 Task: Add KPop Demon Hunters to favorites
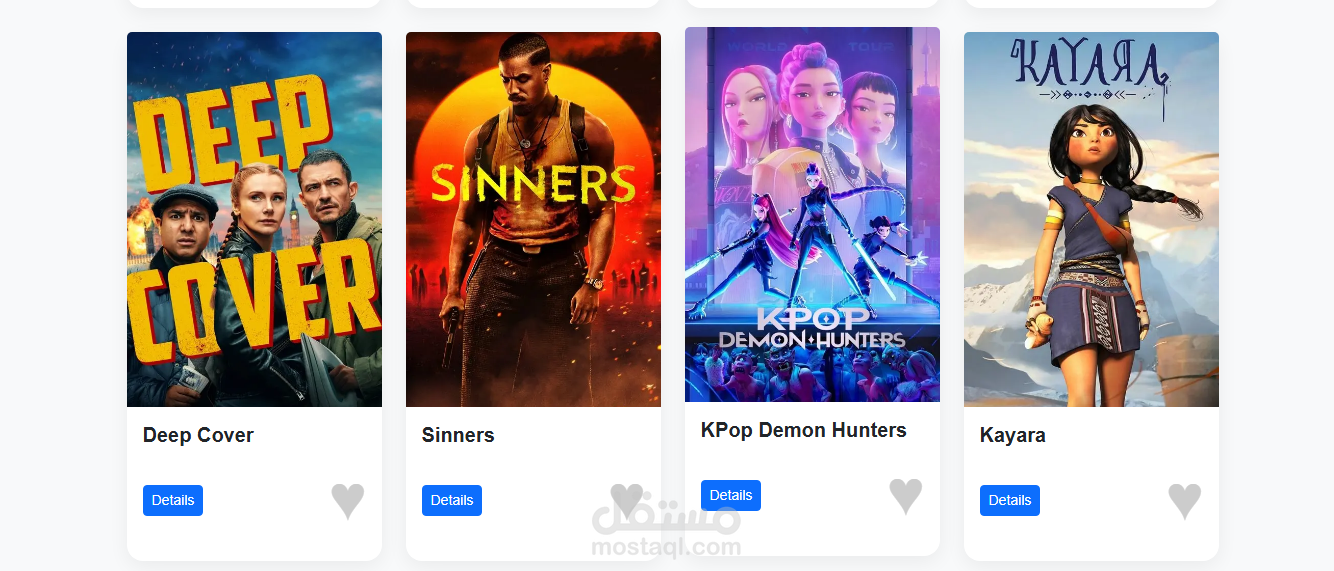click(x=906, y=495)
